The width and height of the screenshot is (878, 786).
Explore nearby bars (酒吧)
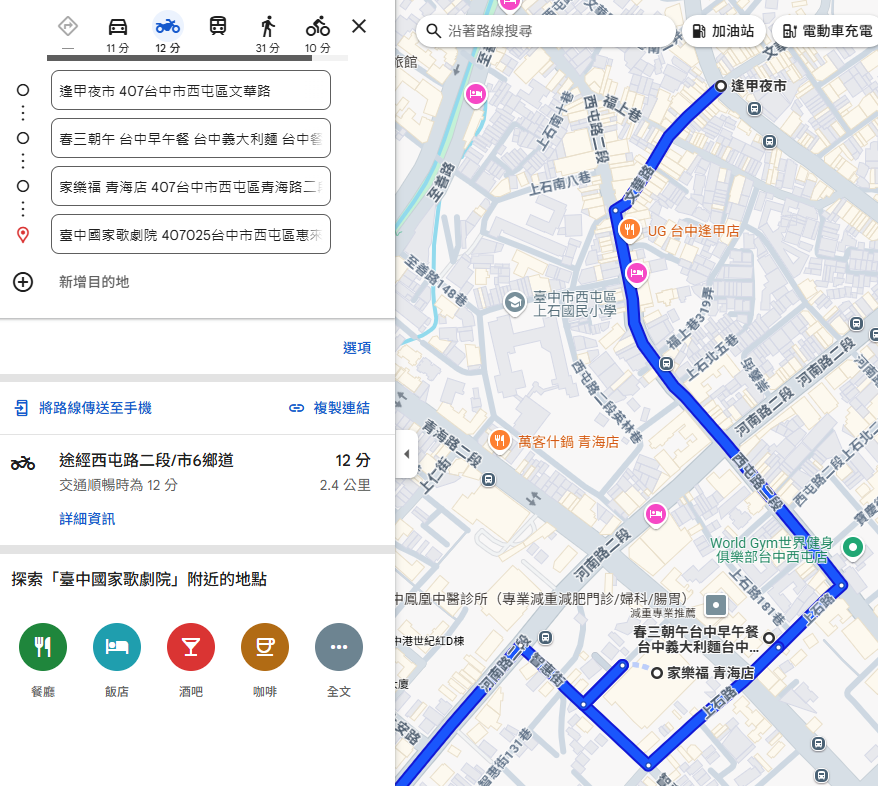click(x=191, y=646)
